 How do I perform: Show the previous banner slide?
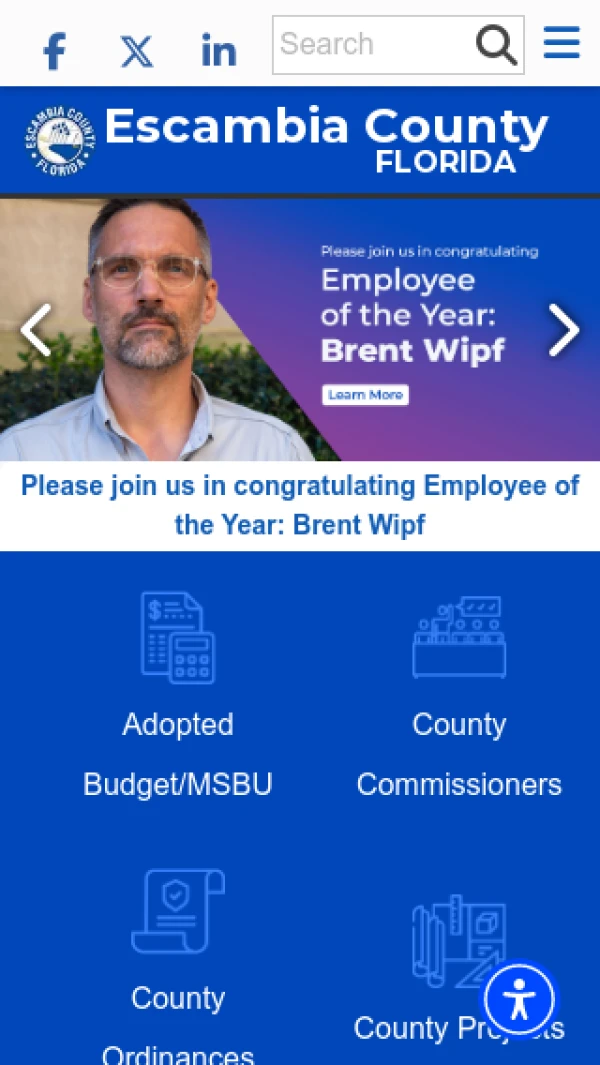[x=36, y=330]
